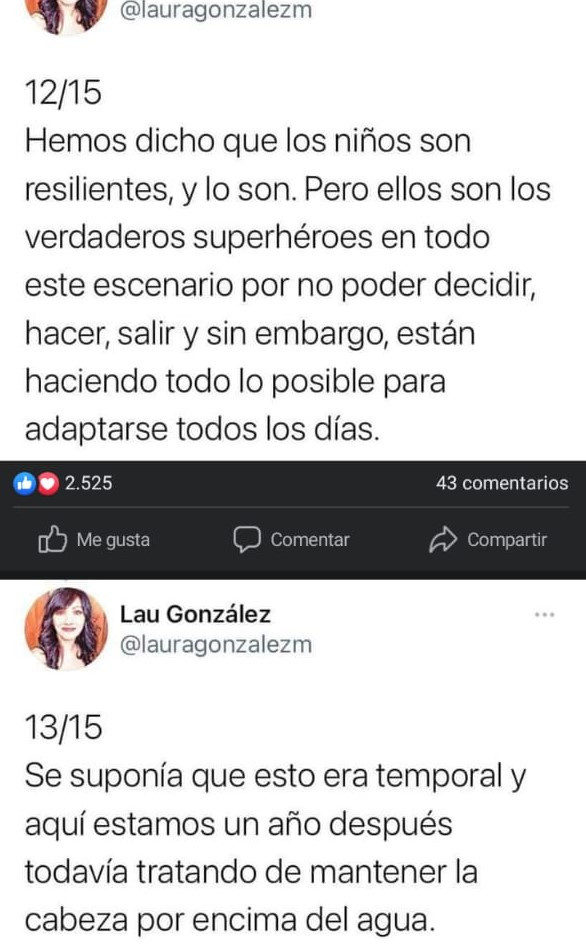This screenshot has width=586, height=944.
Task: View the 2.525 reactions list
Action: (x=63, y=483)
